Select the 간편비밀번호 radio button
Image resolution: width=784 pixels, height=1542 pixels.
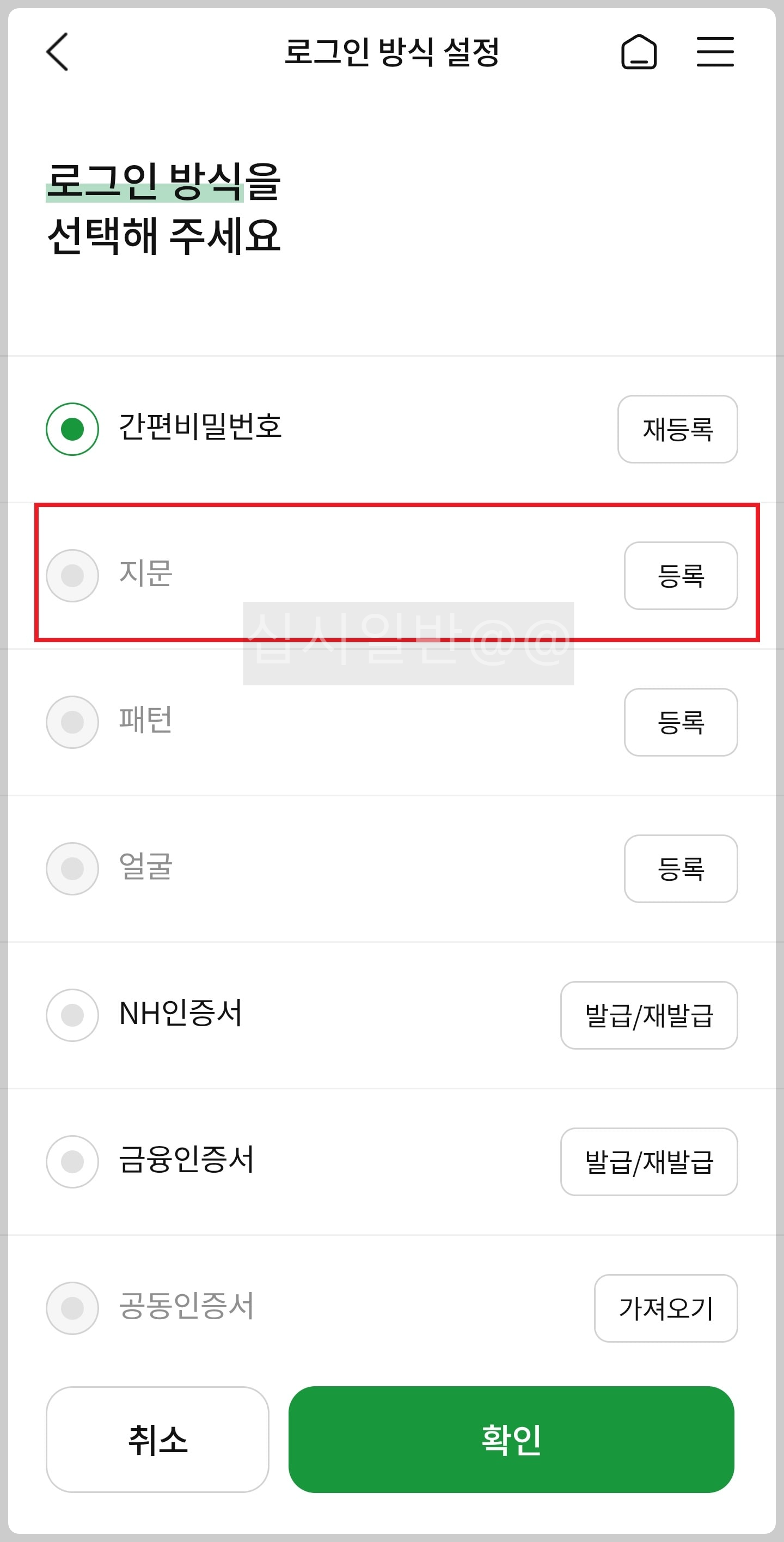point(72,429)
